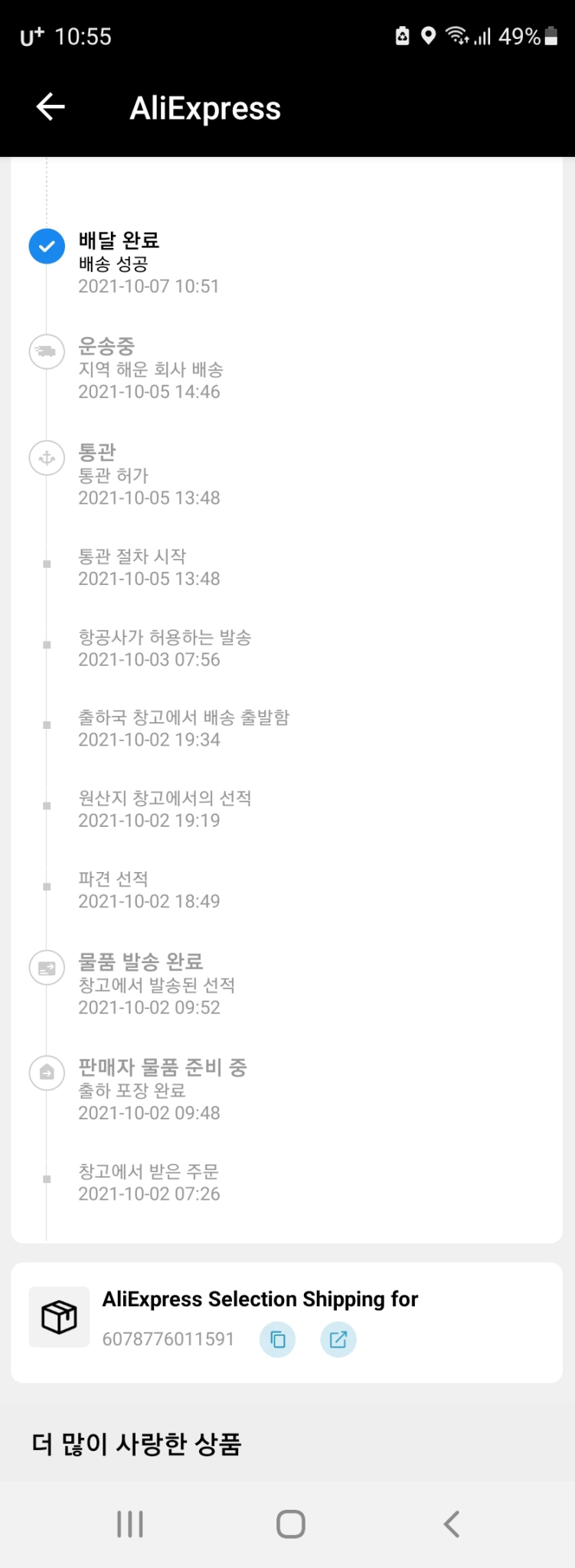The image size is (575, 1568).
Task: Open recent apps from the navigation bar
Action: tap(129, 1523)
